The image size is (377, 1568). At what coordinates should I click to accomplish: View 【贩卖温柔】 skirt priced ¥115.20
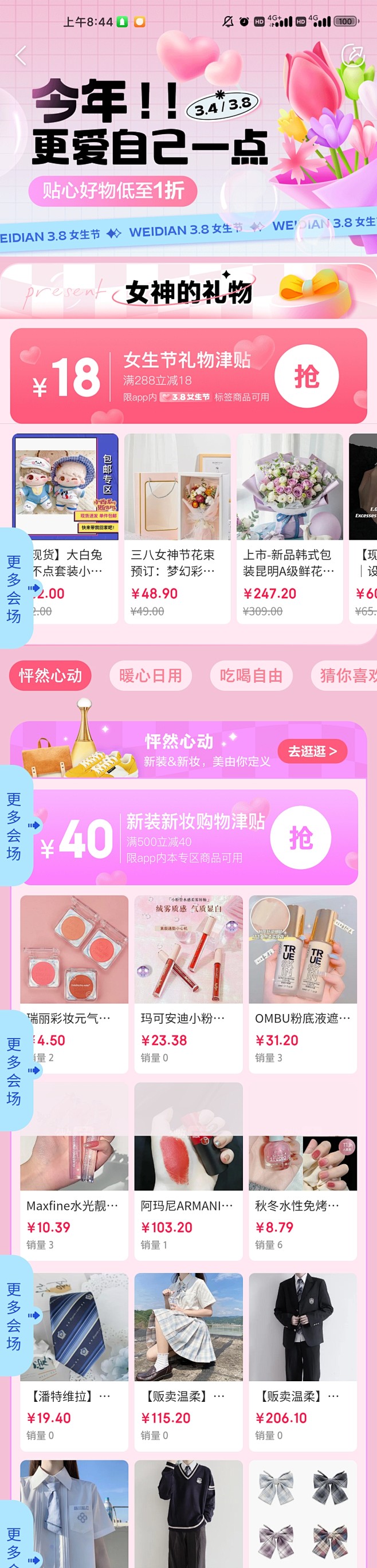[x=188, y=1362]
